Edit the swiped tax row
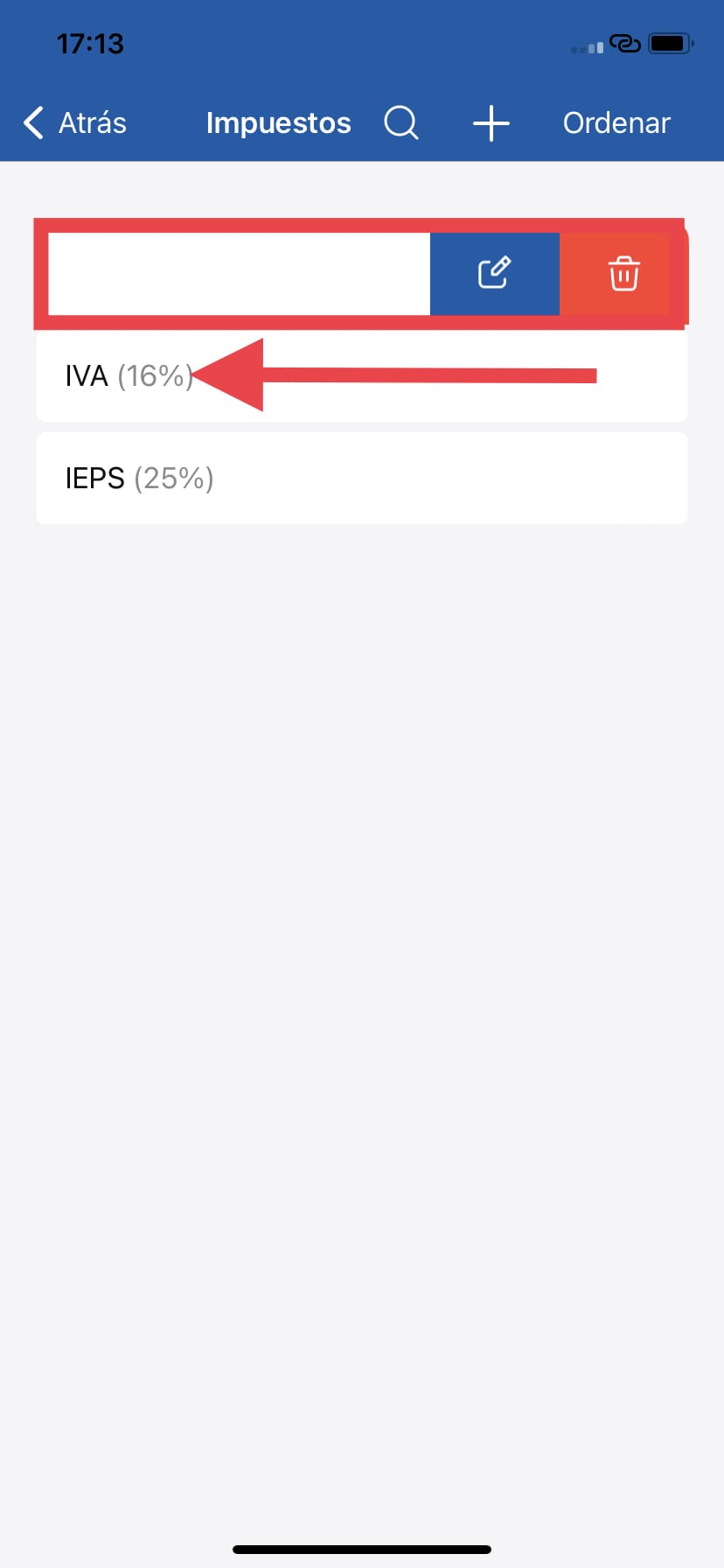Viewport: 724px width, 1568px height. pos(494,273)
